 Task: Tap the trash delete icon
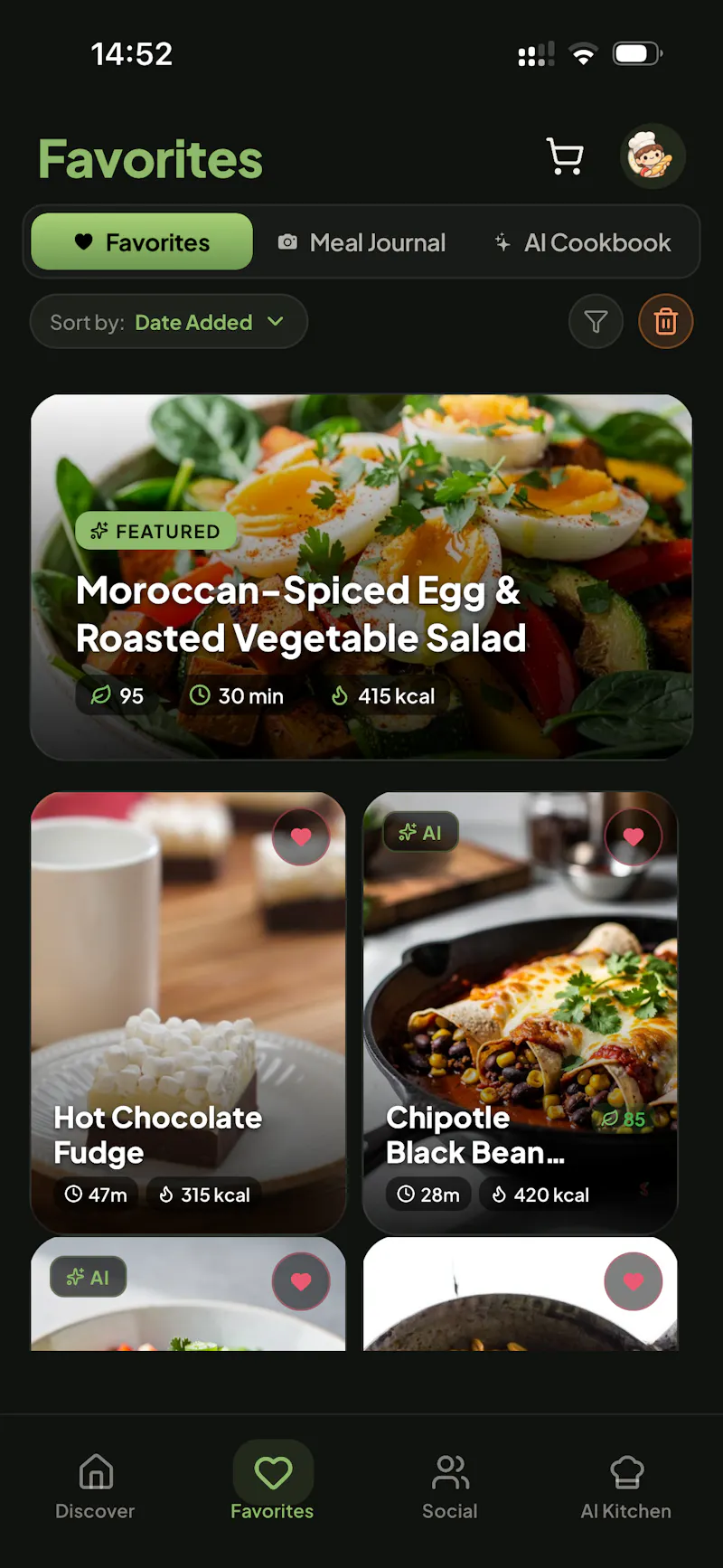[x=666, y=322]
